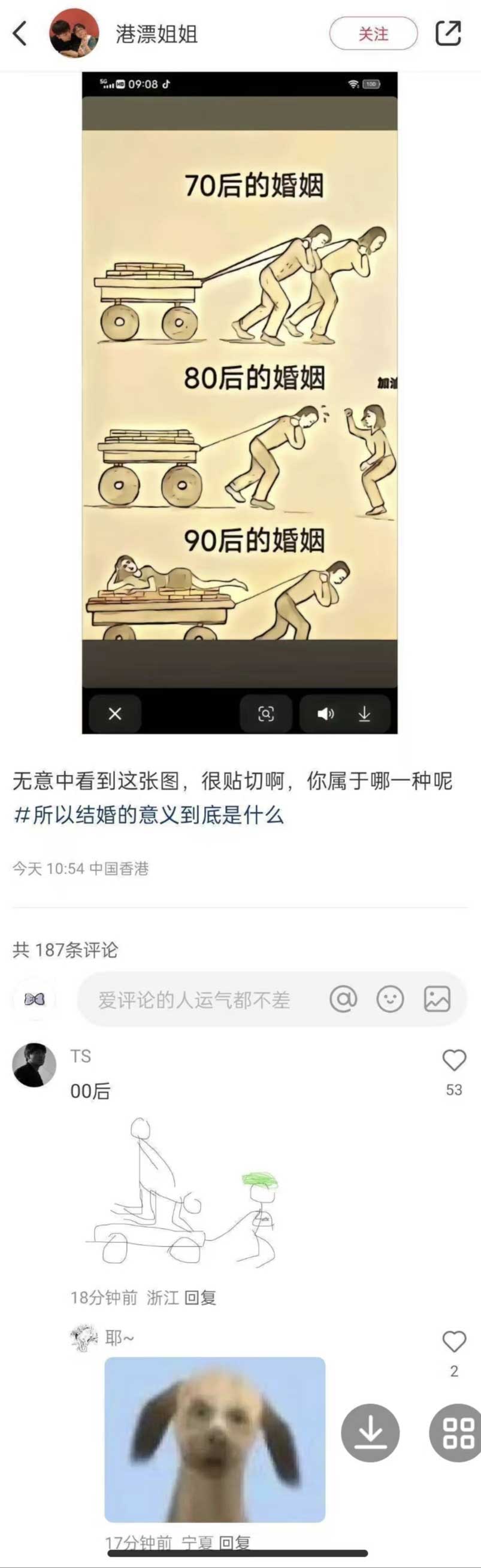
Task: Open 港漂姐姐's profile avatar
Action: click(x=74, y=33)
